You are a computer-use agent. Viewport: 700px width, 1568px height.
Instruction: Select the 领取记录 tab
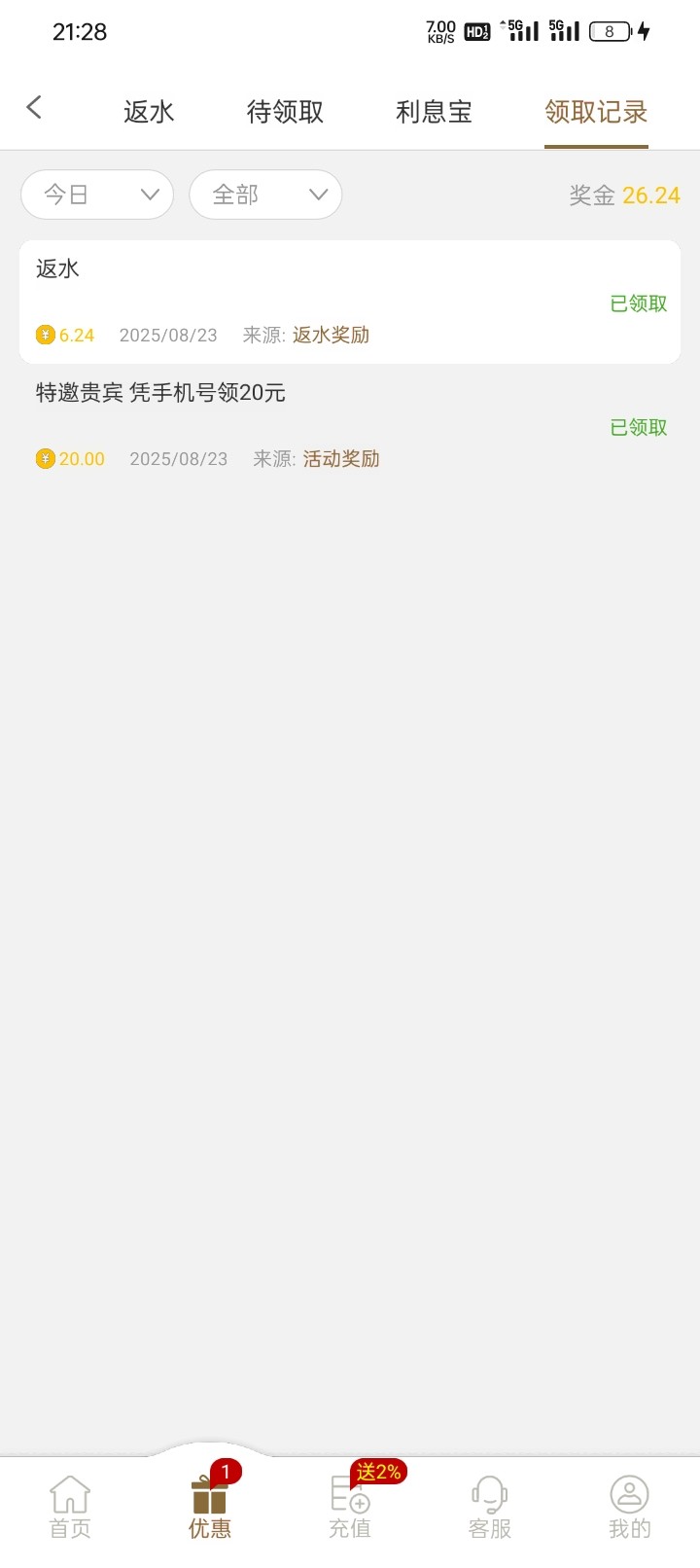[596, 112]
